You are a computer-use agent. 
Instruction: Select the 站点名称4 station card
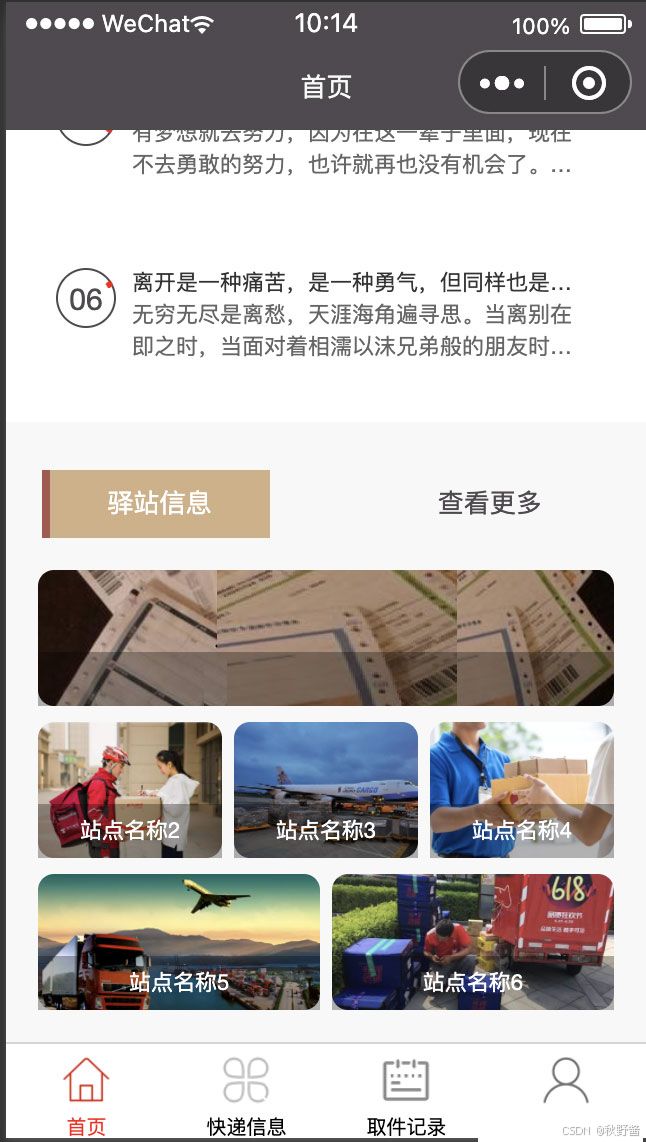521,789
